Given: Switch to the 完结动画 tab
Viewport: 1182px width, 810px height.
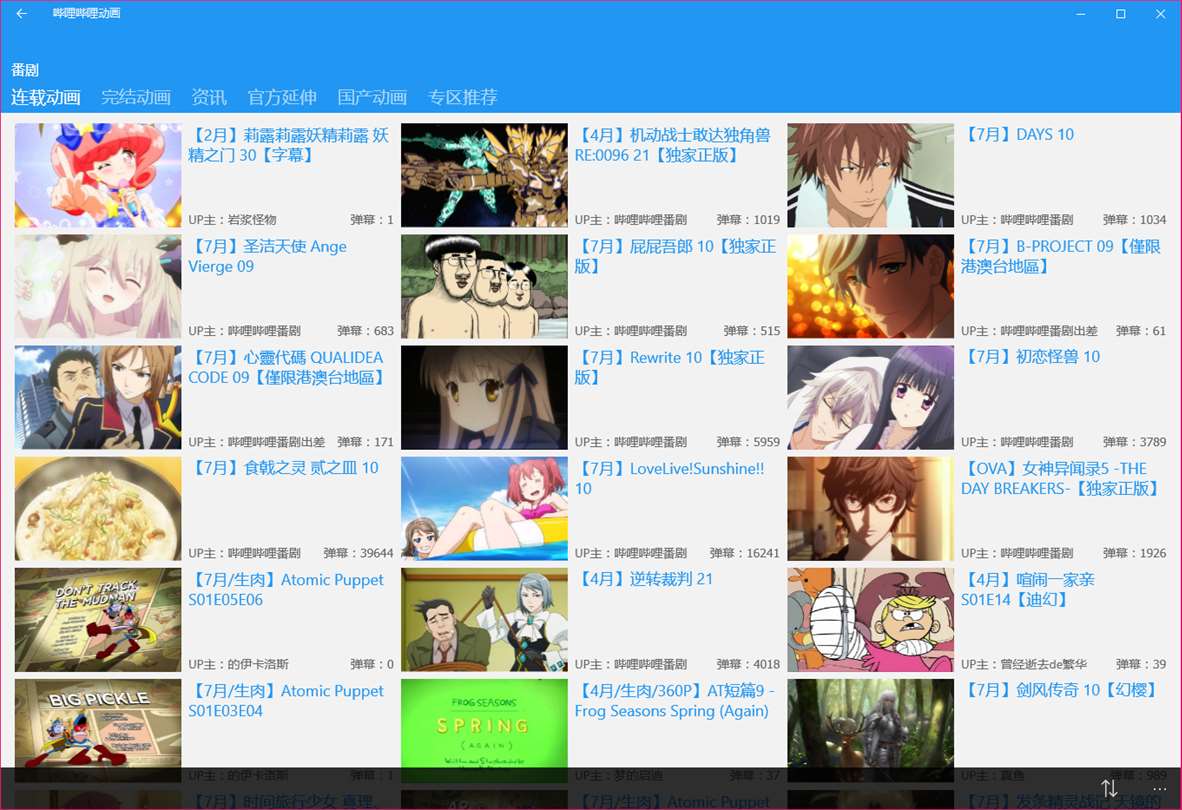Looking at the screenshot, I should tap(136, 97).
